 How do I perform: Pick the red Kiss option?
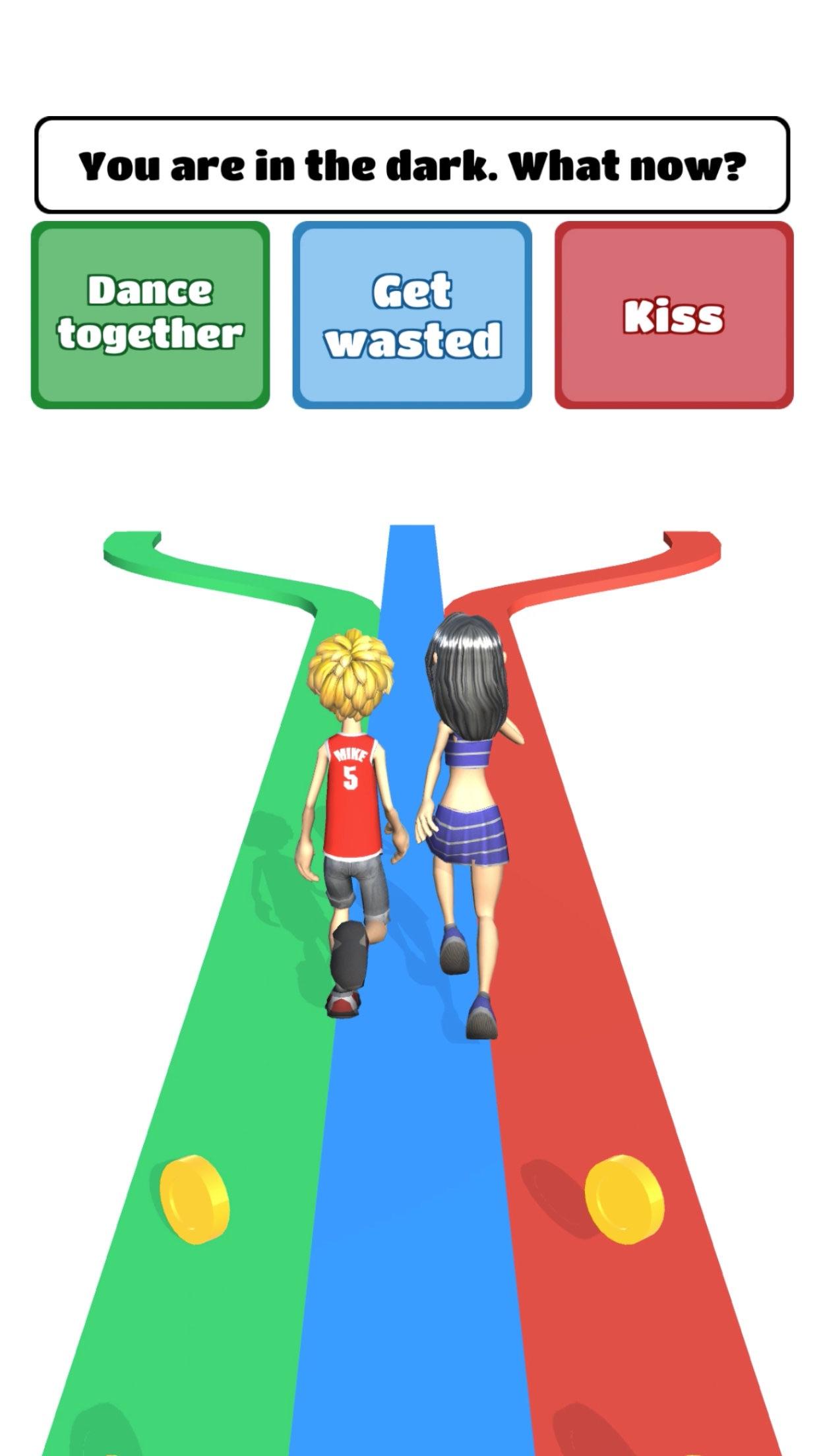pos(673,315)
